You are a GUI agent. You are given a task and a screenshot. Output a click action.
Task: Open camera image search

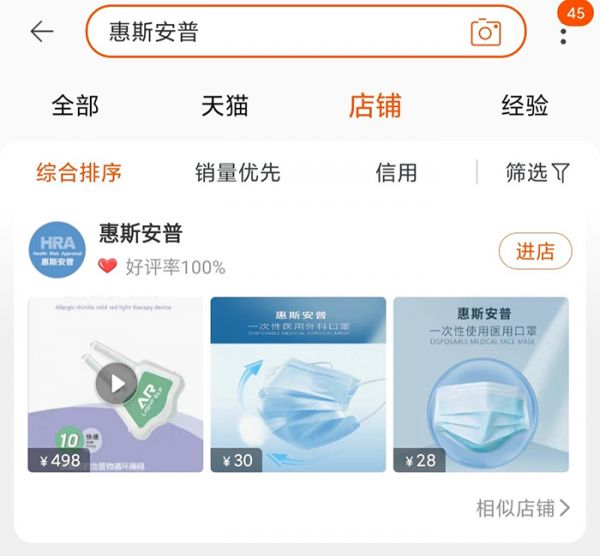click(485, 32)
